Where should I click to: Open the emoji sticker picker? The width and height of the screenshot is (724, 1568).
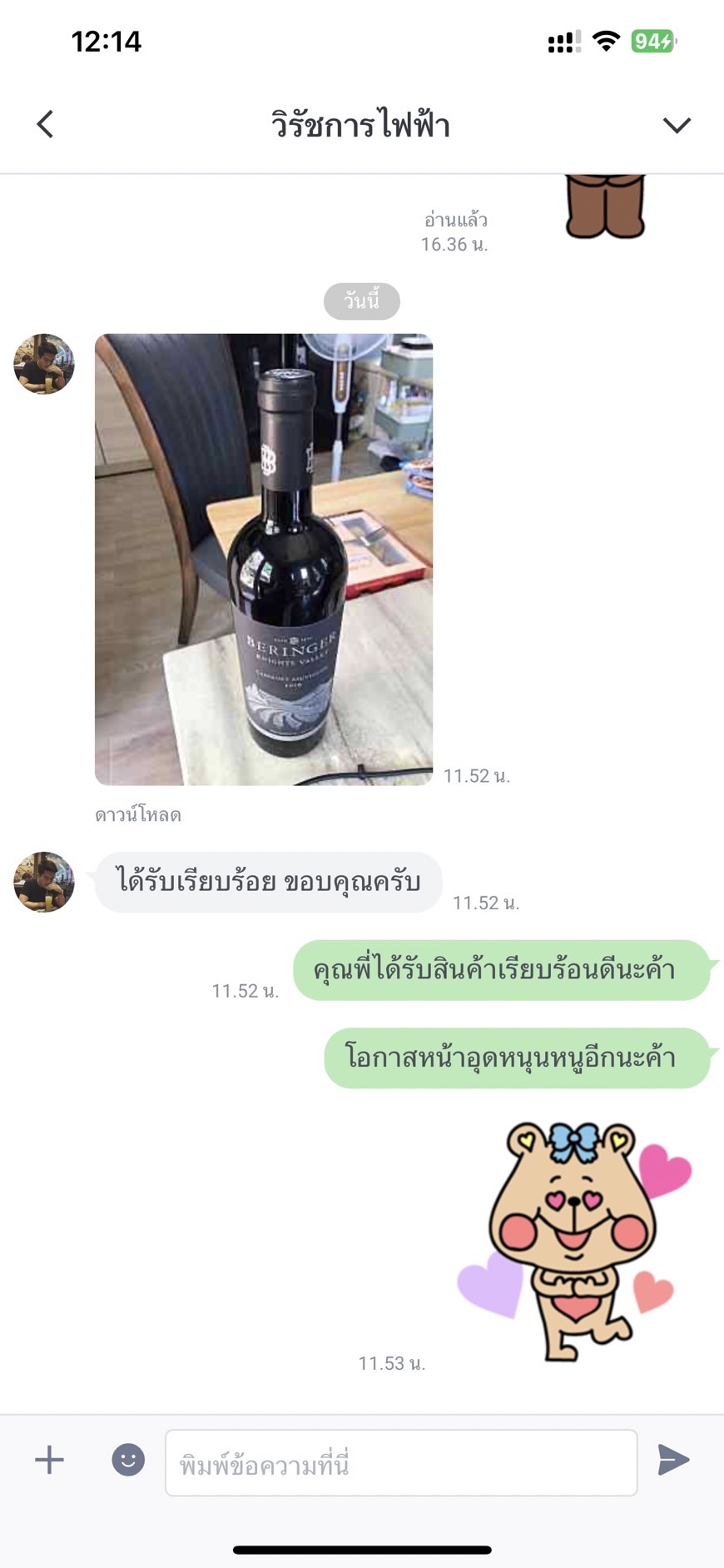128,1460
